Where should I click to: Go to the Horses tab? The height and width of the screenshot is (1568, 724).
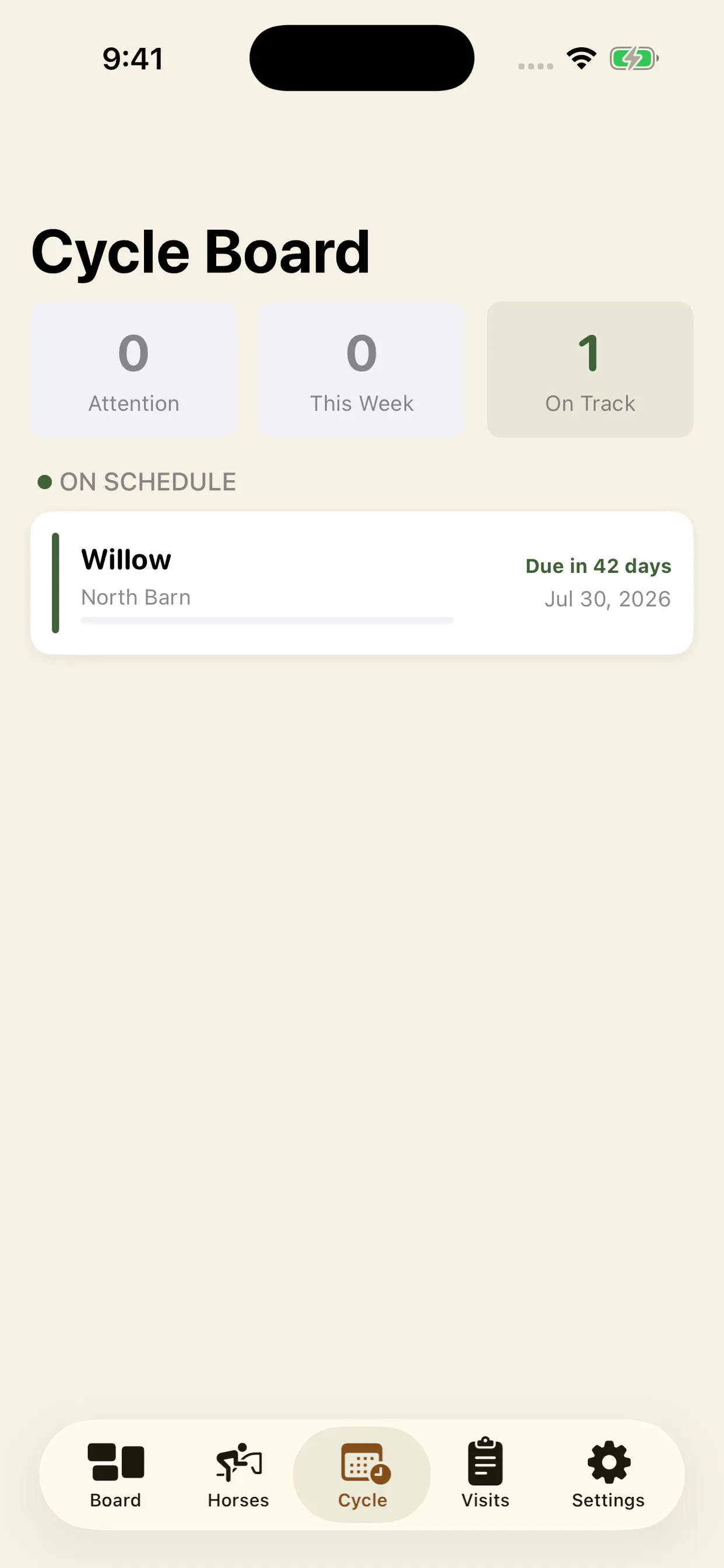pos(238,1474)
